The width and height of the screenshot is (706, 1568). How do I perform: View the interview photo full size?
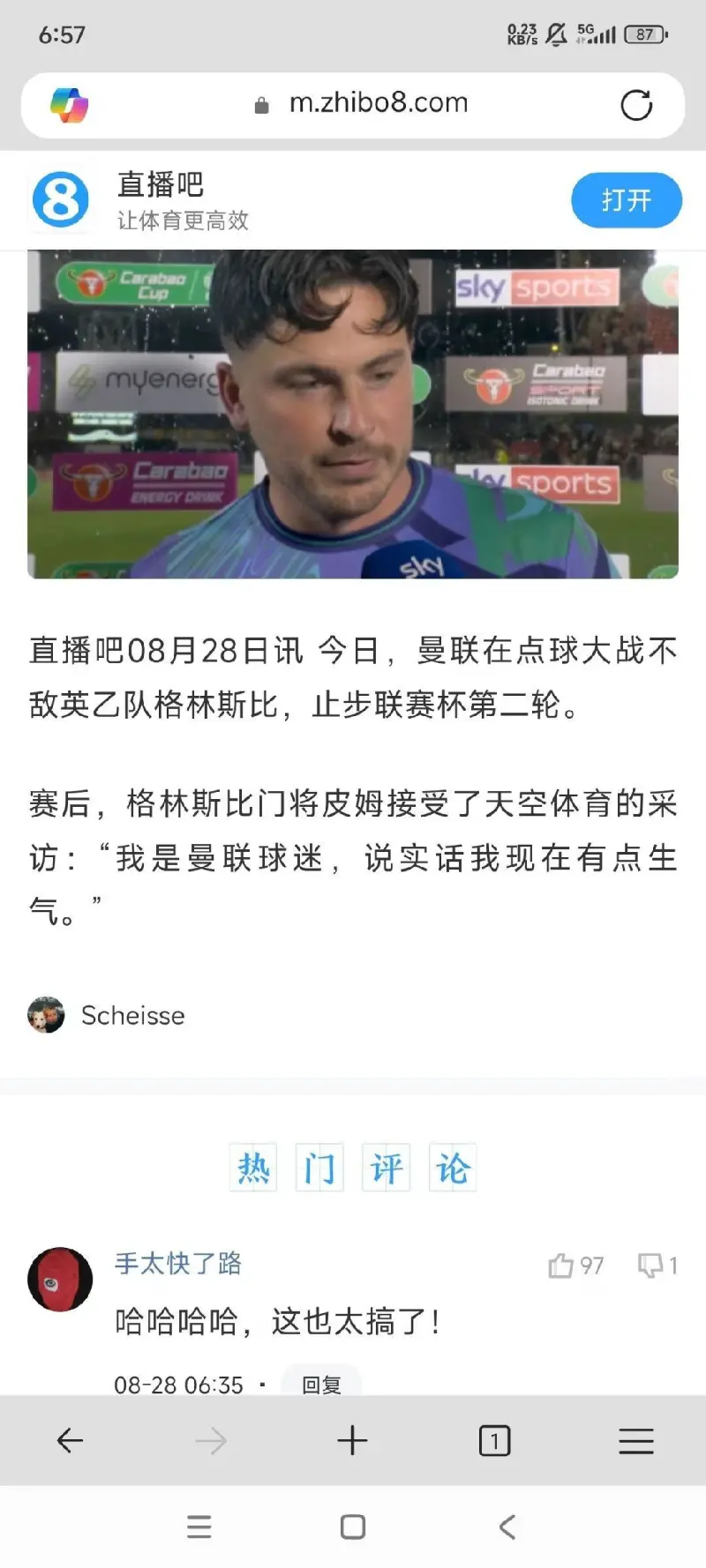(x=353, y=414)
